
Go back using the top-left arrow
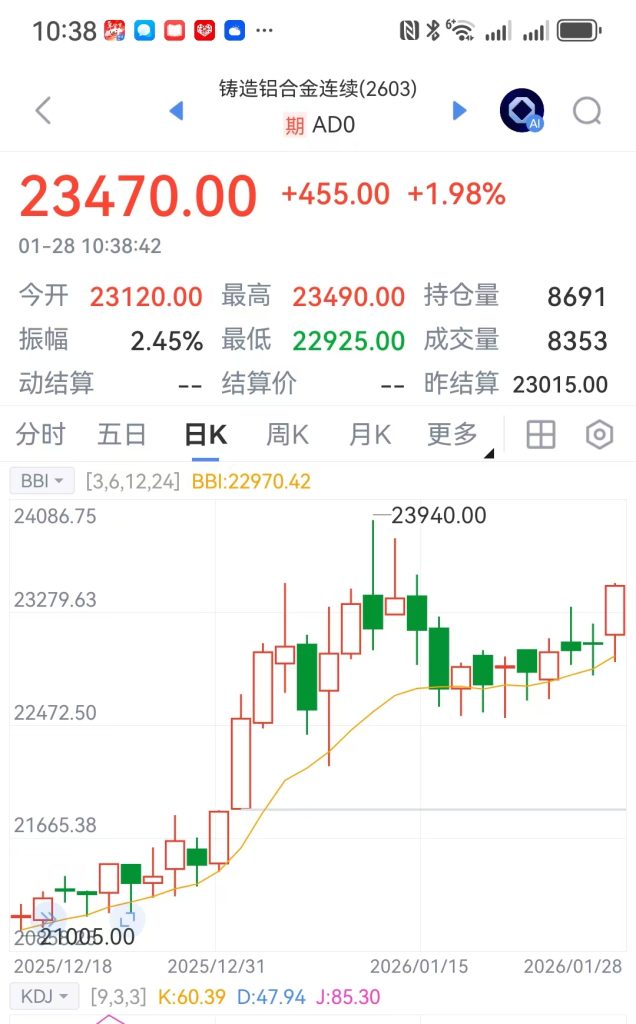click(43, 110)
